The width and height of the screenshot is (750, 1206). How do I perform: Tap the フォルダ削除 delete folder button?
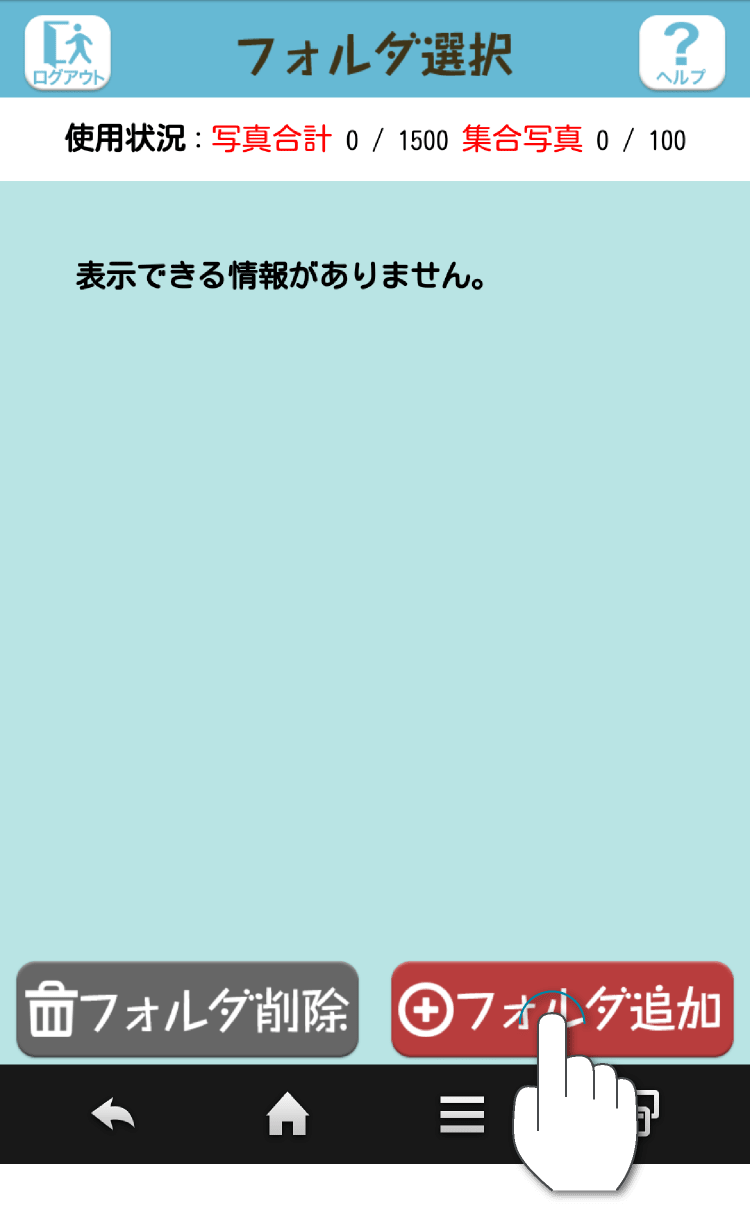(187, 1010)
